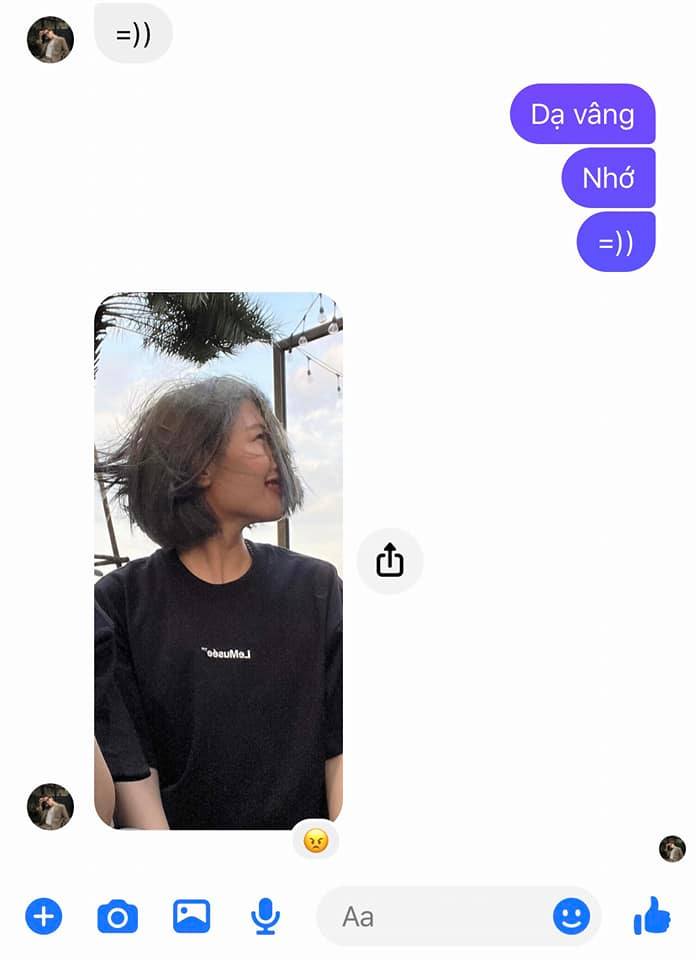This screenshot has height=960, width=696.
Task: Record a voice message with the microphone
Action: pos(265,916)
